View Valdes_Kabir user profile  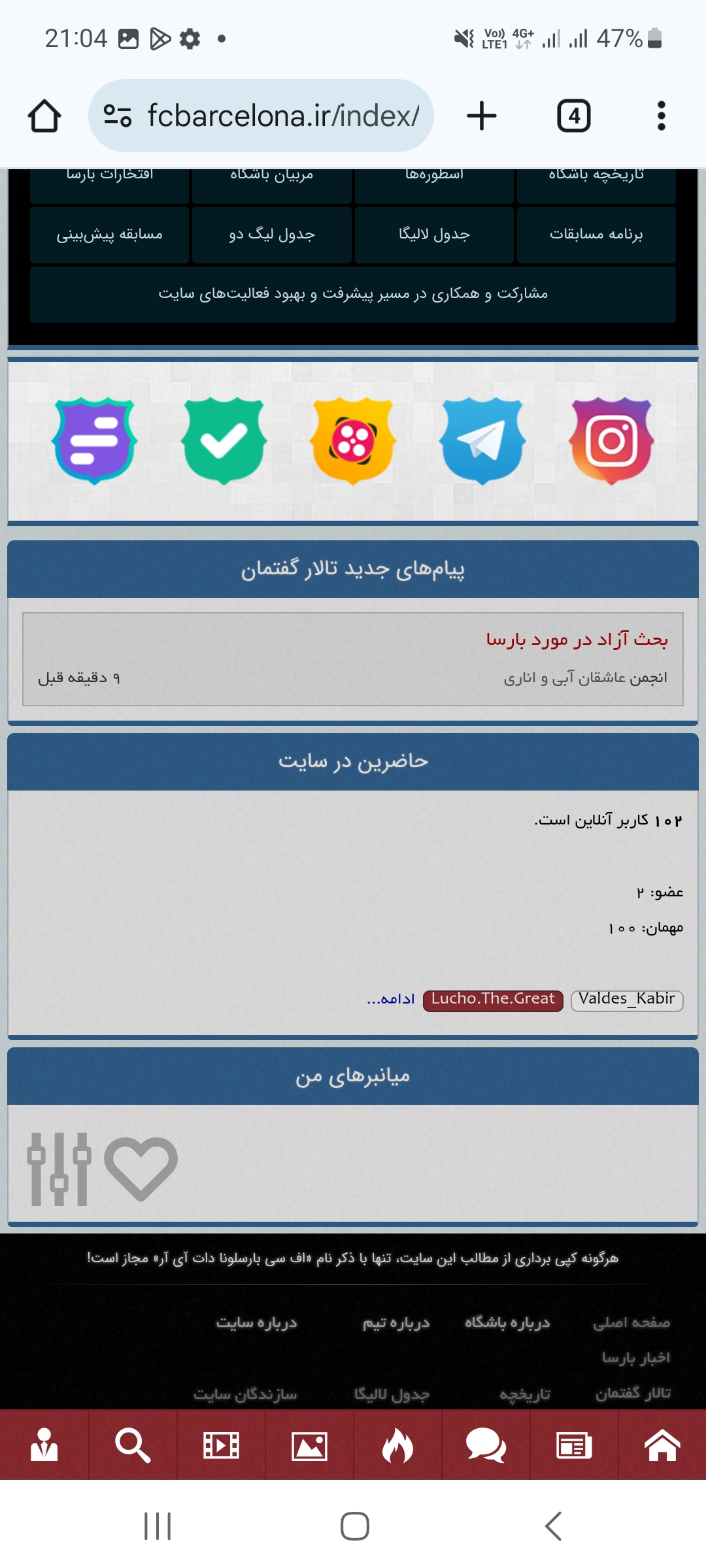coord(627,1000)
